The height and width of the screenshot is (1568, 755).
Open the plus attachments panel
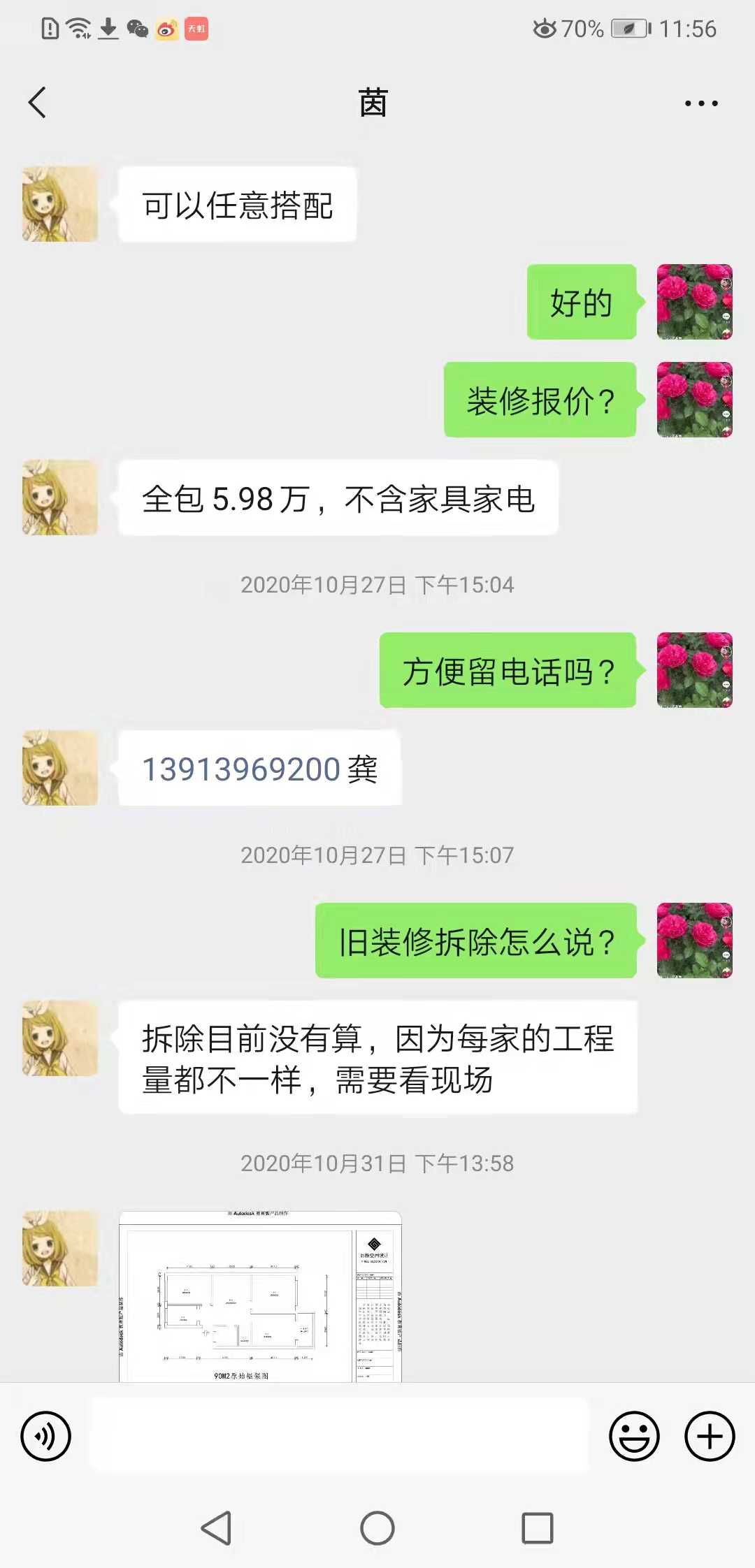710,1437
